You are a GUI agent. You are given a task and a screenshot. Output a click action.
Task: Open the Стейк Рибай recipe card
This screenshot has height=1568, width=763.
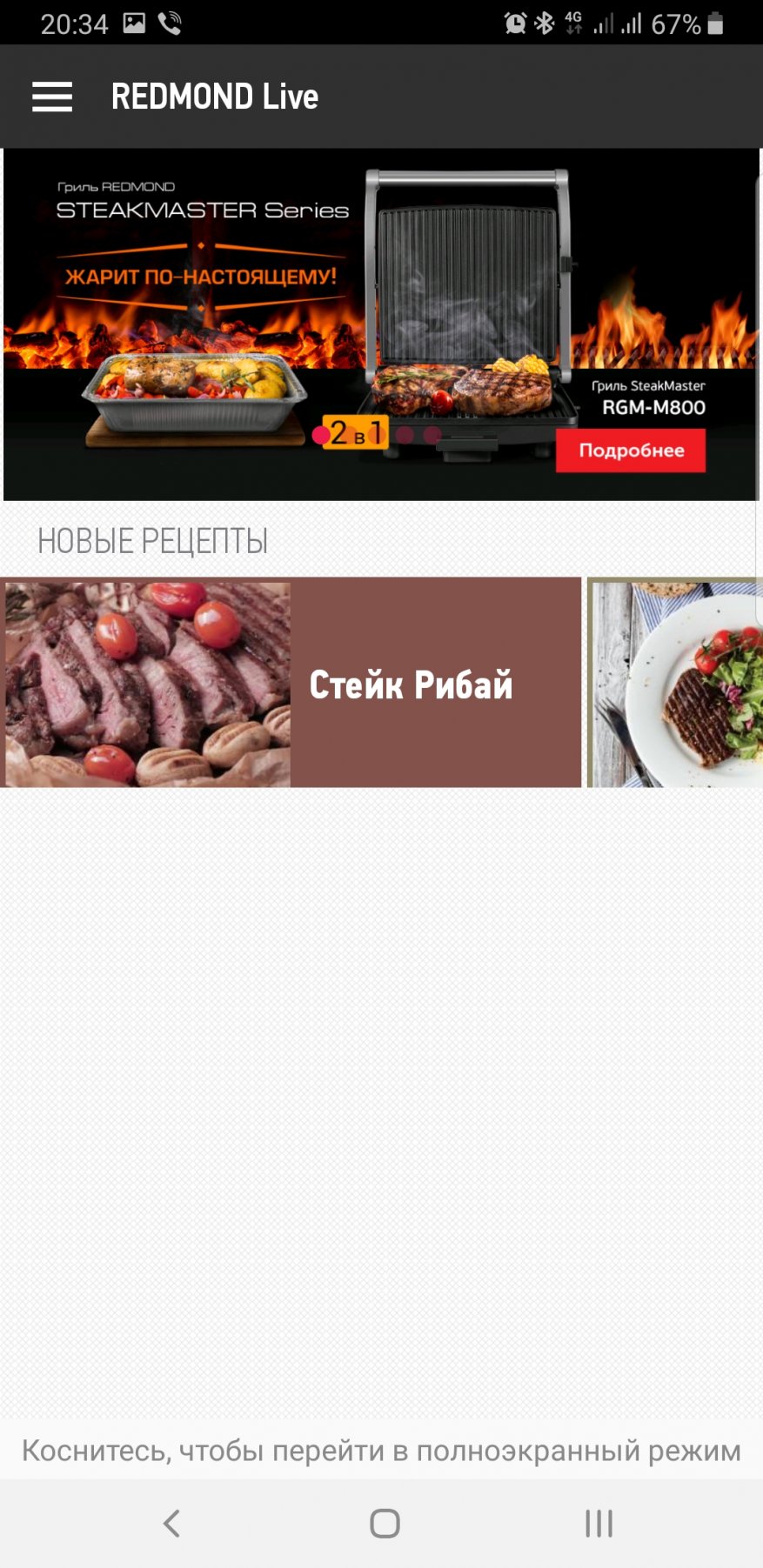(x=291, y=683)
